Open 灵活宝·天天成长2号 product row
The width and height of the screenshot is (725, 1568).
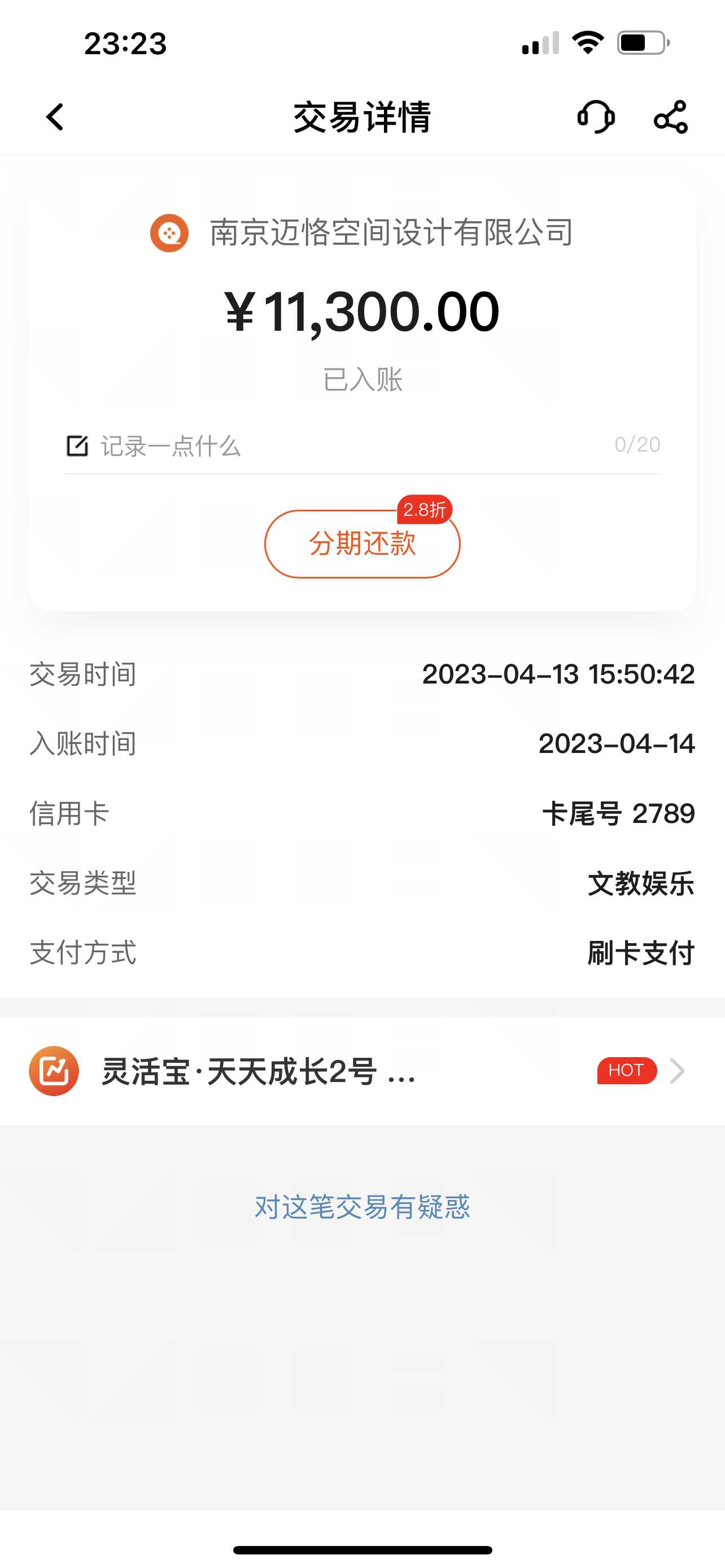(362, 1071)
